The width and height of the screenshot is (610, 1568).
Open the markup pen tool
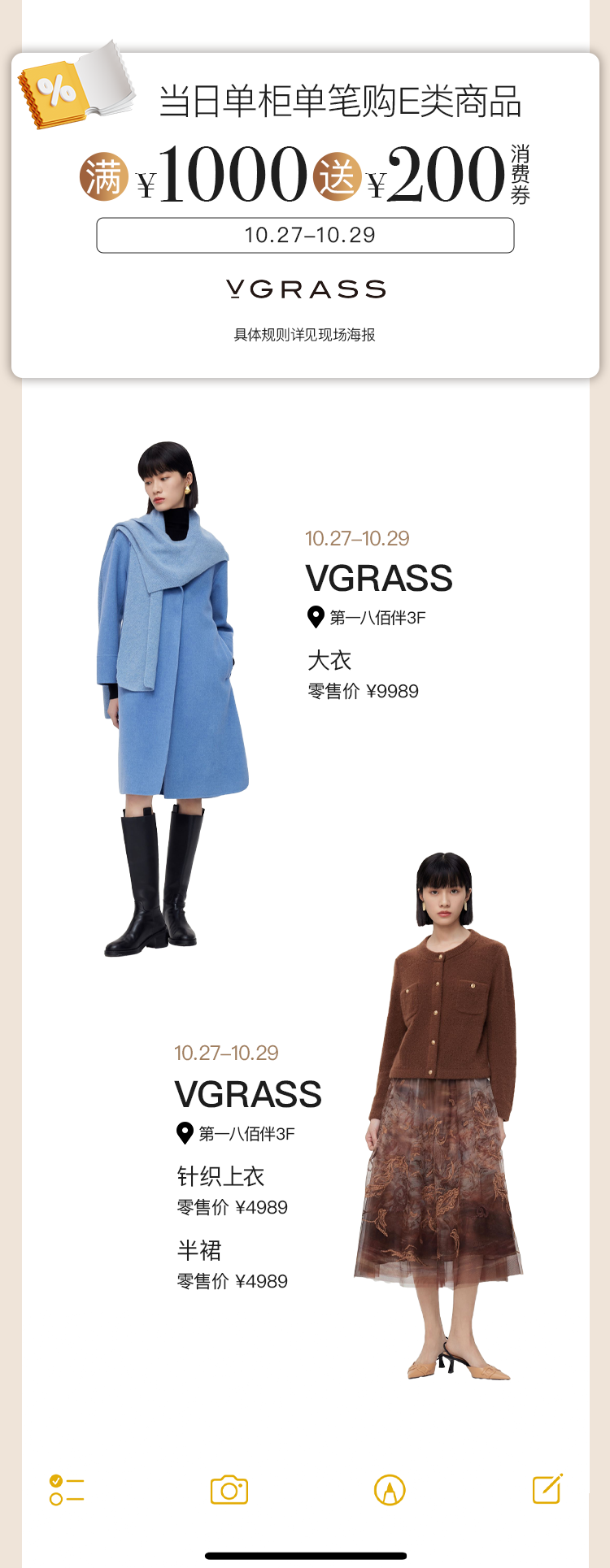[390, 1490]
